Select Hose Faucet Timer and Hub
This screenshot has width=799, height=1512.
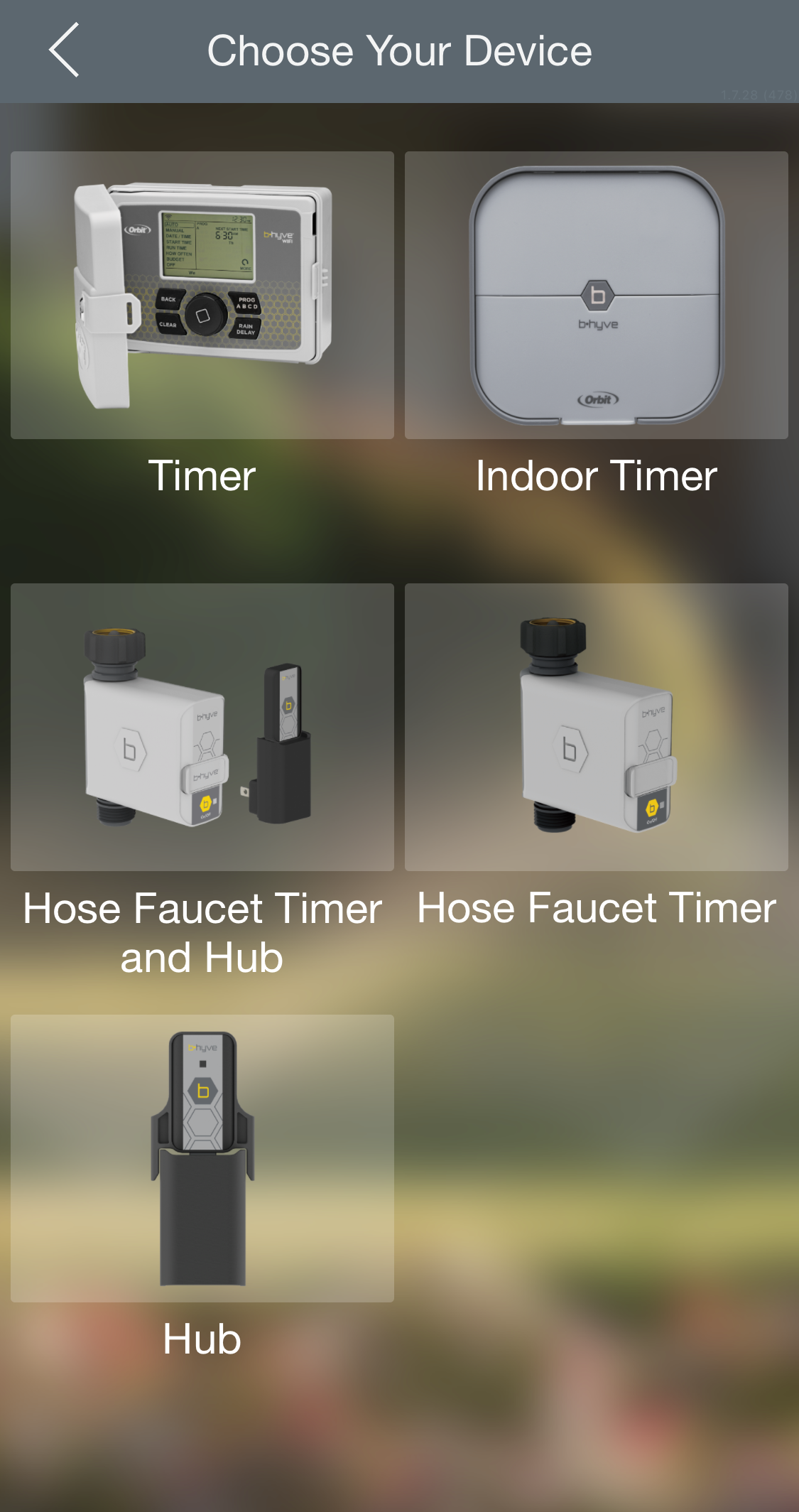(202, 728)
